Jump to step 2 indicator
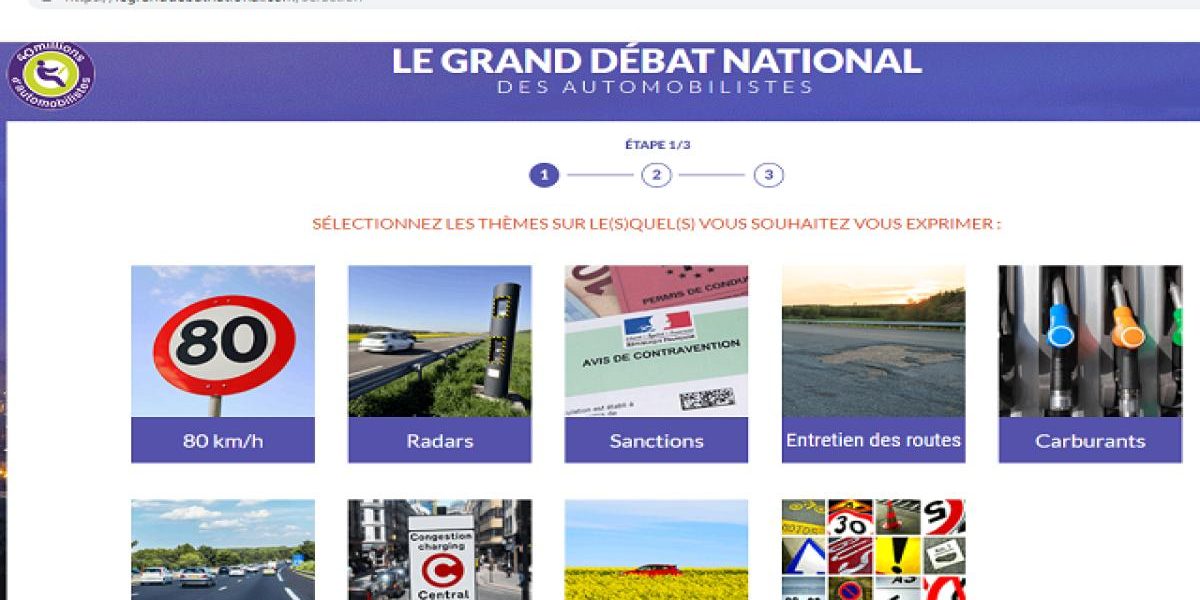Viewport: 1200px width, 600px height. [x=656, y=176]
